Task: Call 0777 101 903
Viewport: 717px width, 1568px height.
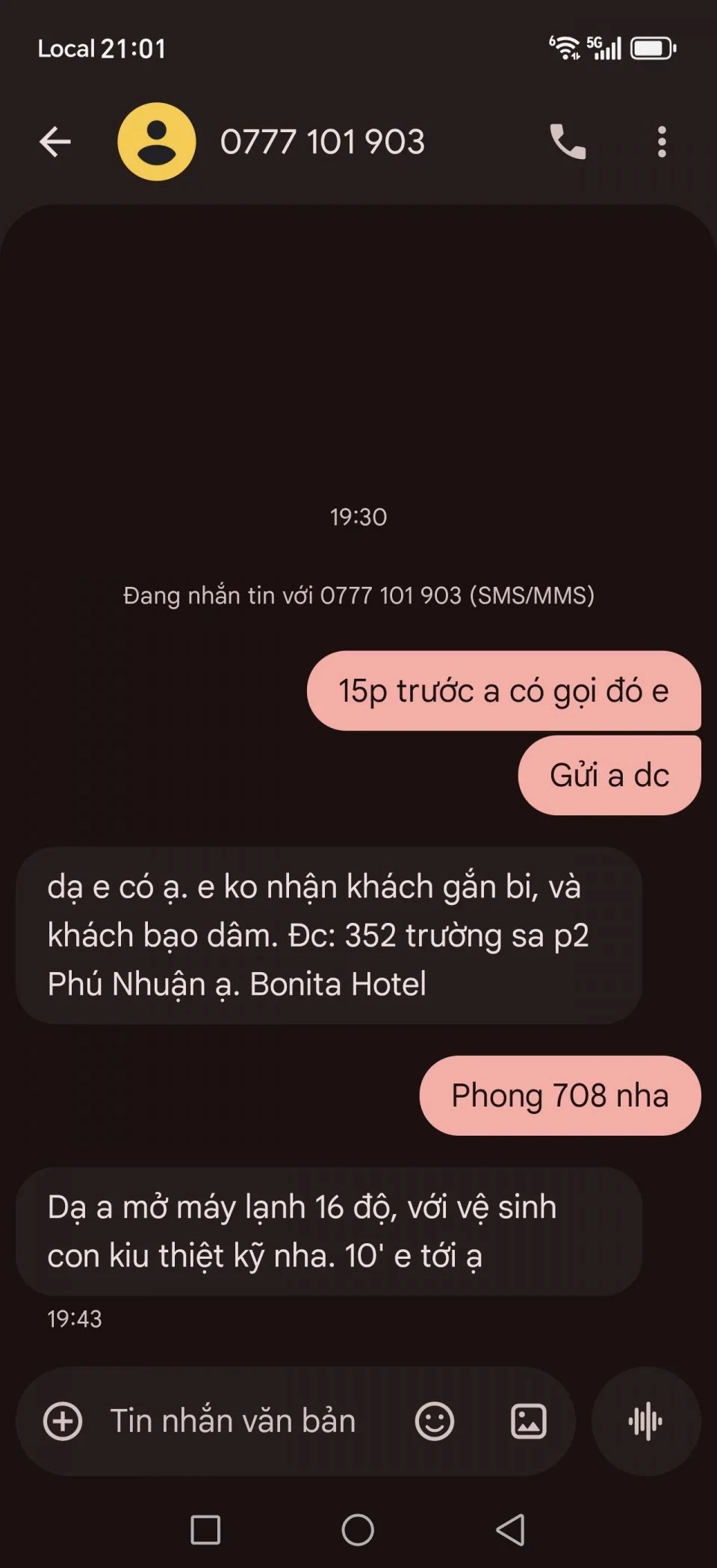Action: 568,142
